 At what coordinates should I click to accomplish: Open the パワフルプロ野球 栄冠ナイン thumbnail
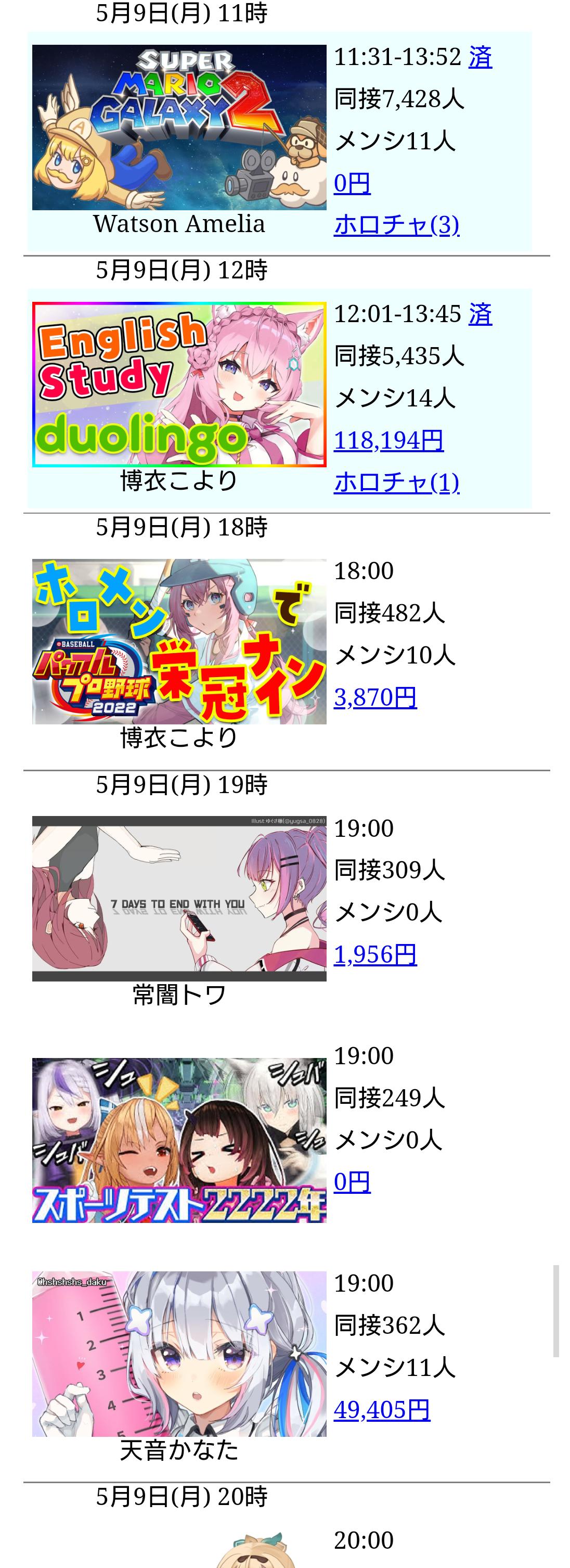[179, 642]
